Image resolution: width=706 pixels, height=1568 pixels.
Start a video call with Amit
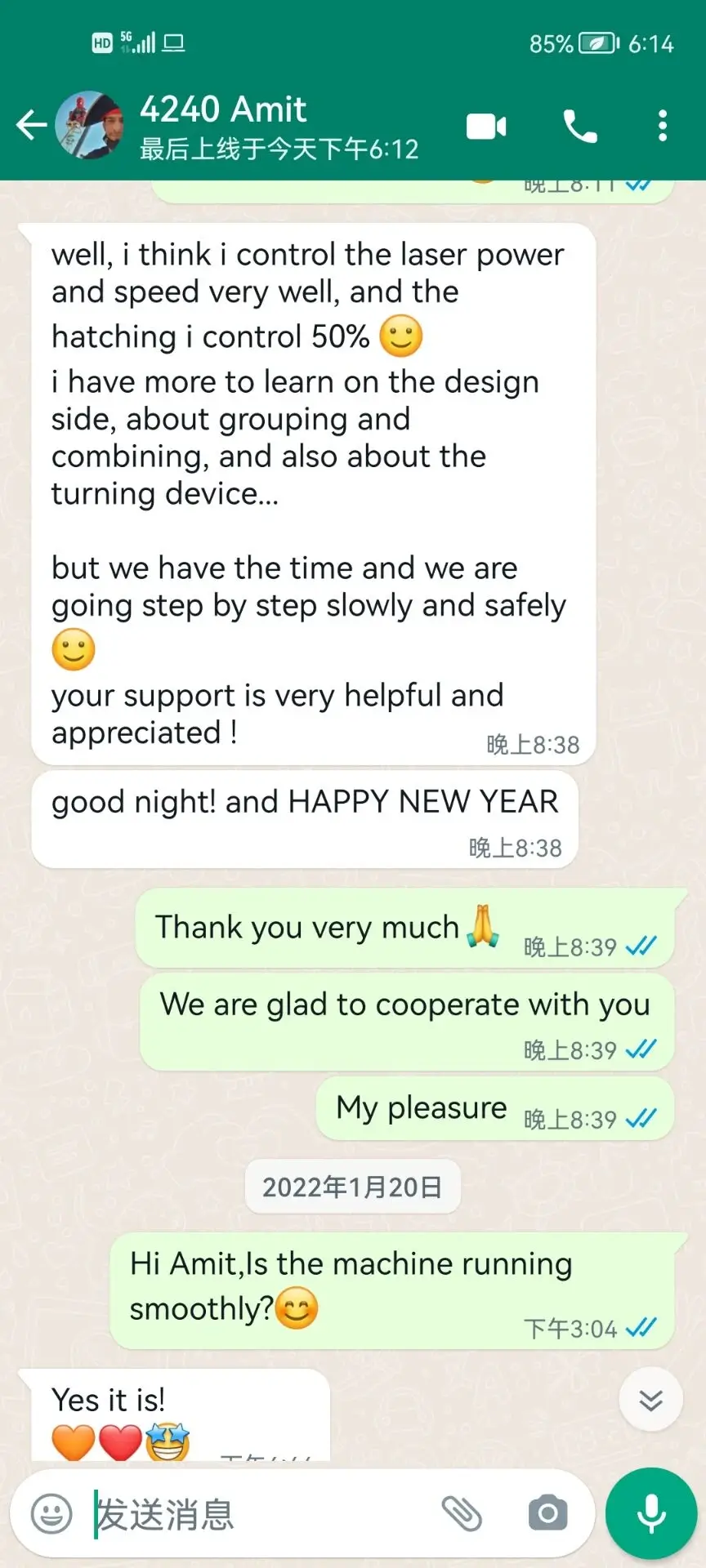point(486,127)
